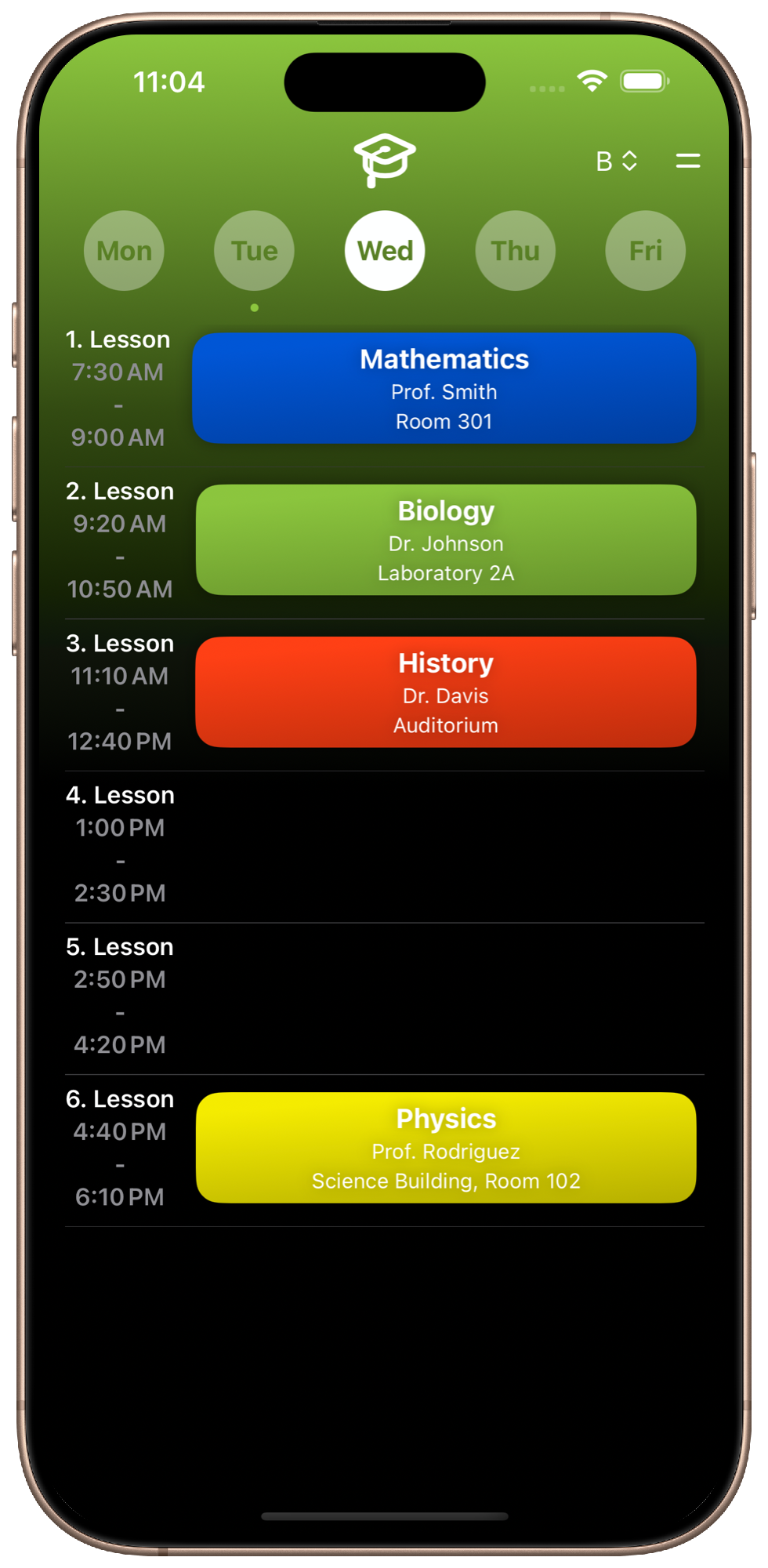Open the History lesson card
The image size is (768, 1568).
[445, 692]
